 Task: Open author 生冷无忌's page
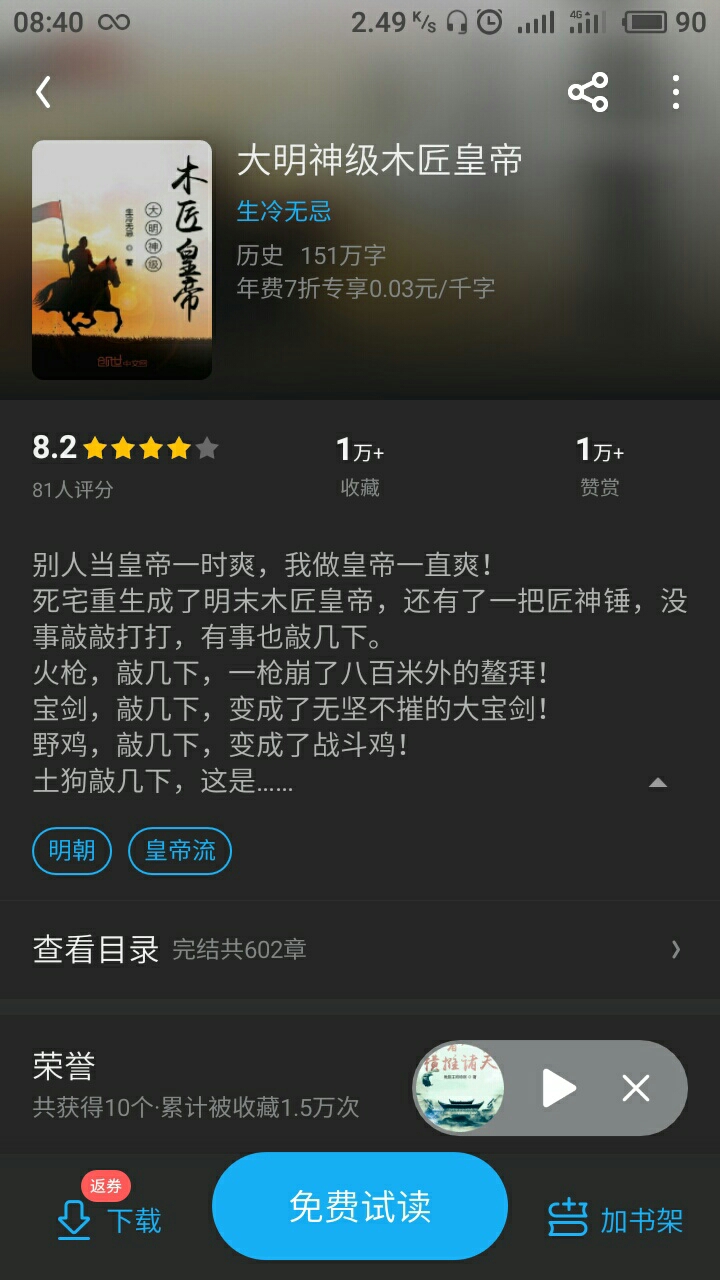coord(284,211)
